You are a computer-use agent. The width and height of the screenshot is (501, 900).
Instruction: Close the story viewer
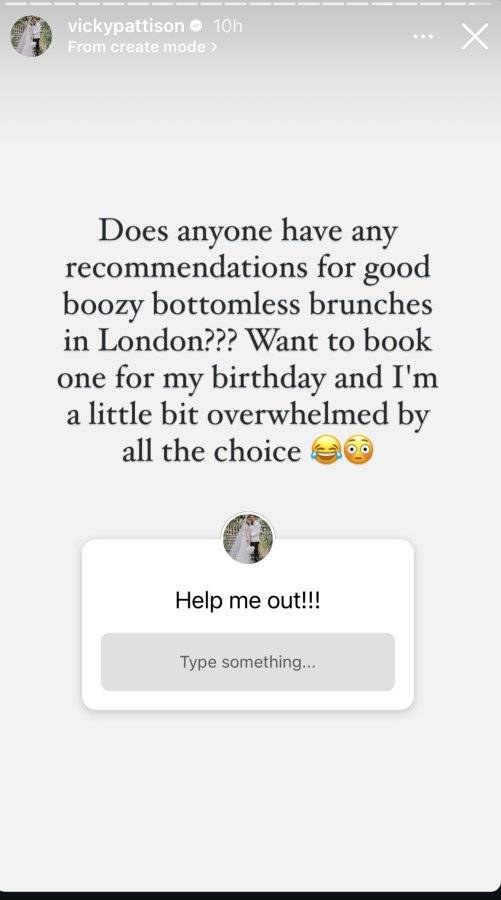pyautogui.click(x=475, y=37)
